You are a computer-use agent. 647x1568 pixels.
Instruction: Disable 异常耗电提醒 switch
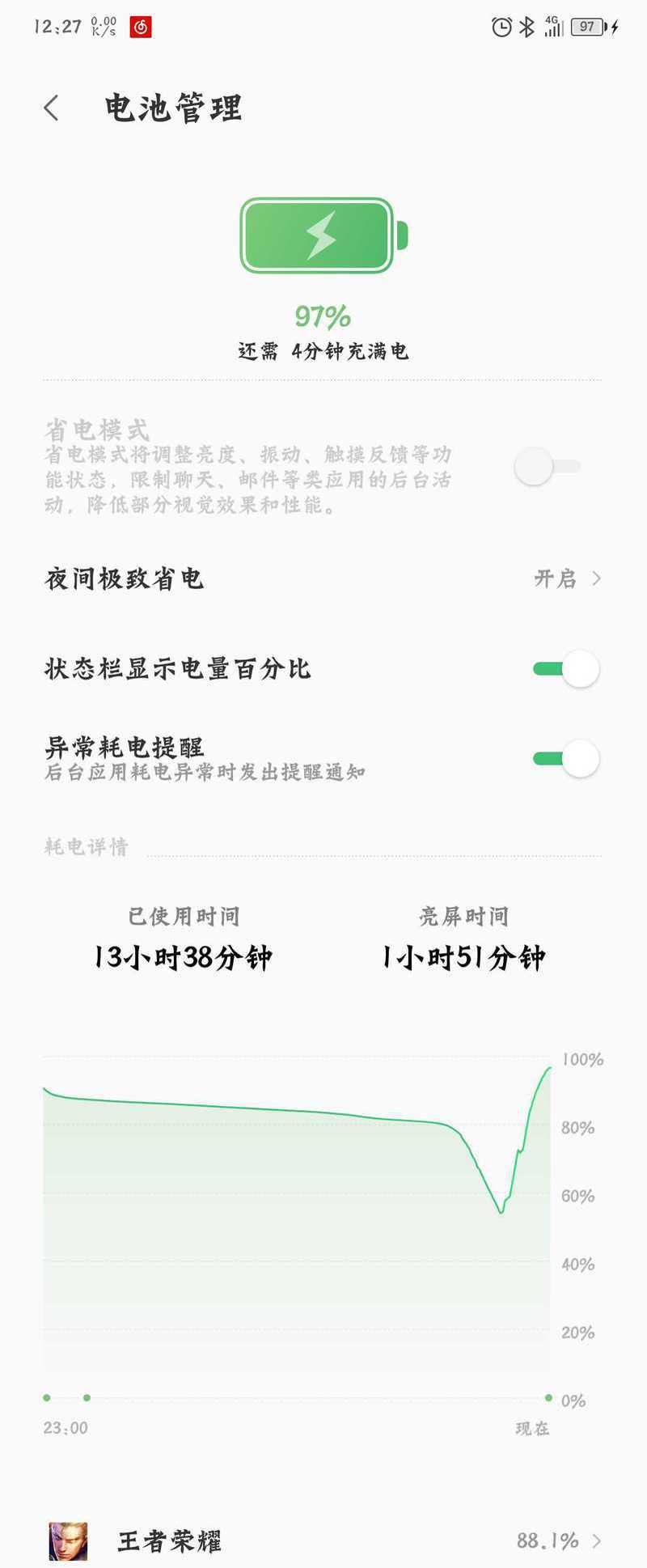(565, 759)
